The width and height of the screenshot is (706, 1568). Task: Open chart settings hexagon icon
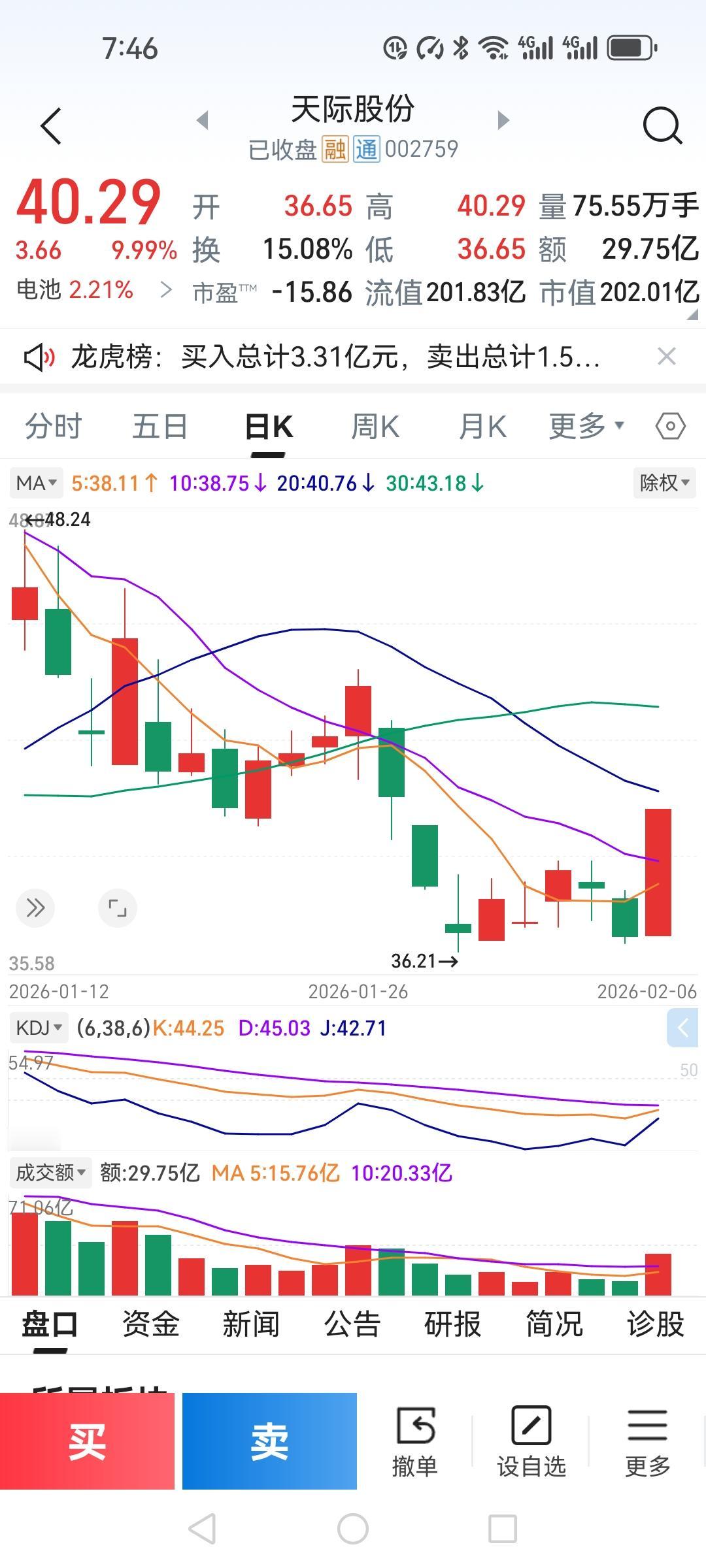pyautogui.click(x=670, y=427)
